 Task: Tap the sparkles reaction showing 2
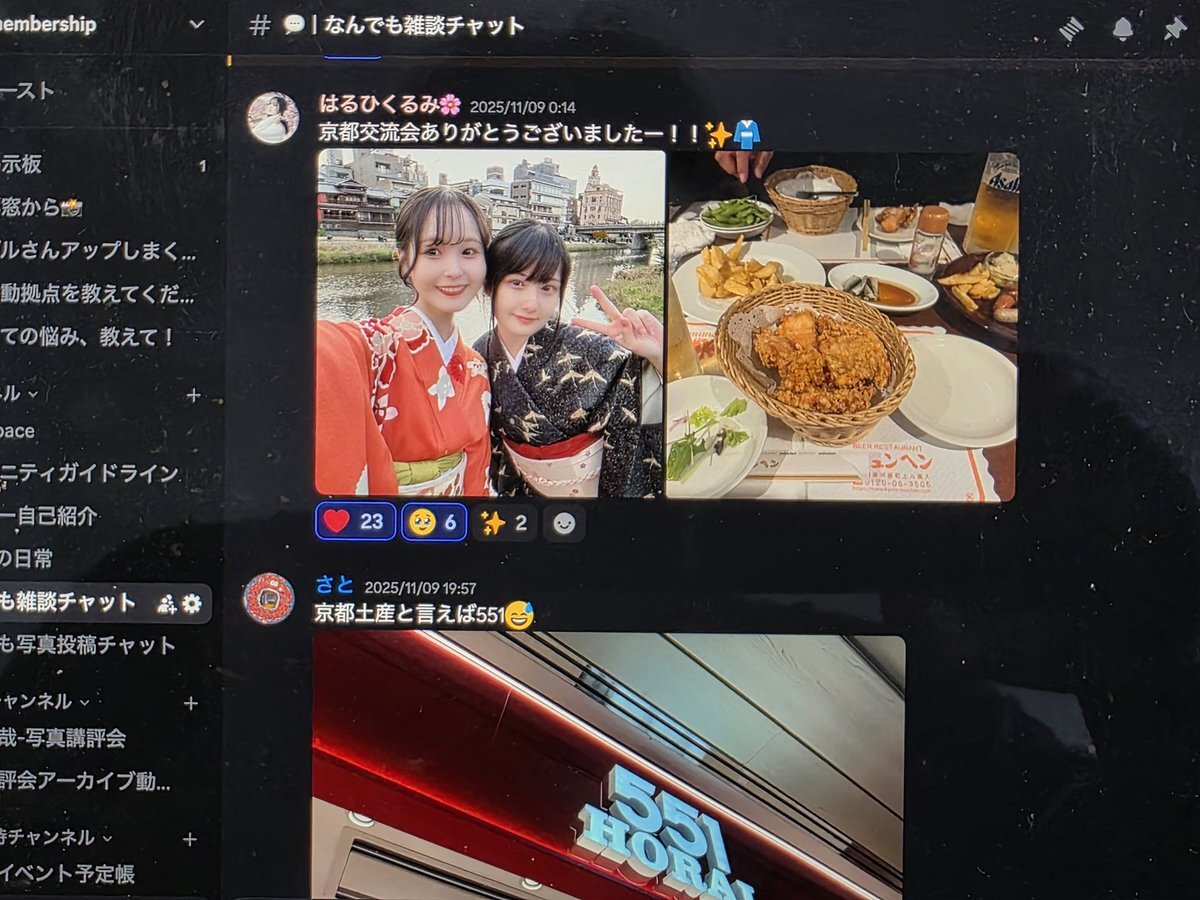click(x=504, y=522)
